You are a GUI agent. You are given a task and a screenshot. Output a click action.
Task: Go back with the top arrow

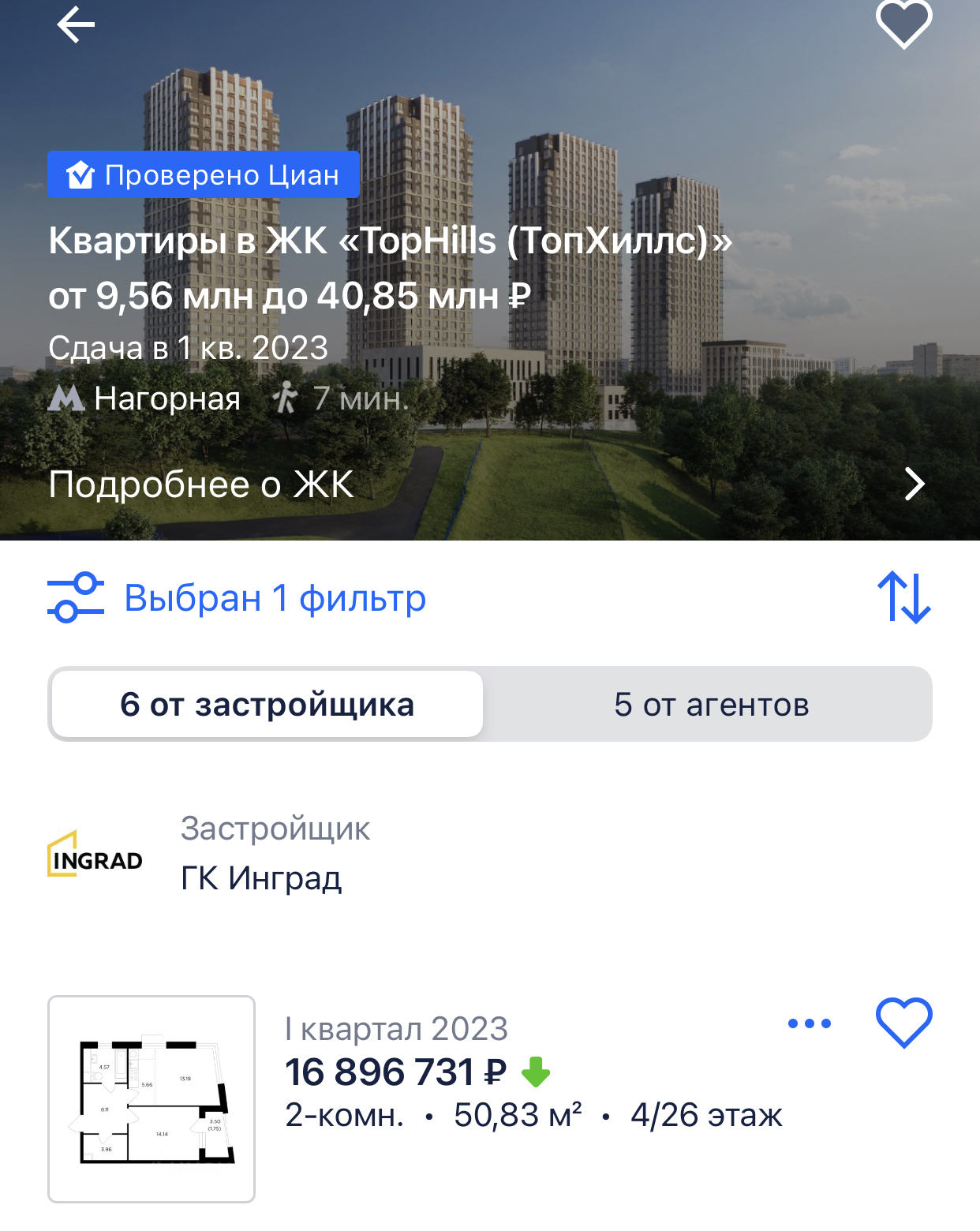pos(76,24)
